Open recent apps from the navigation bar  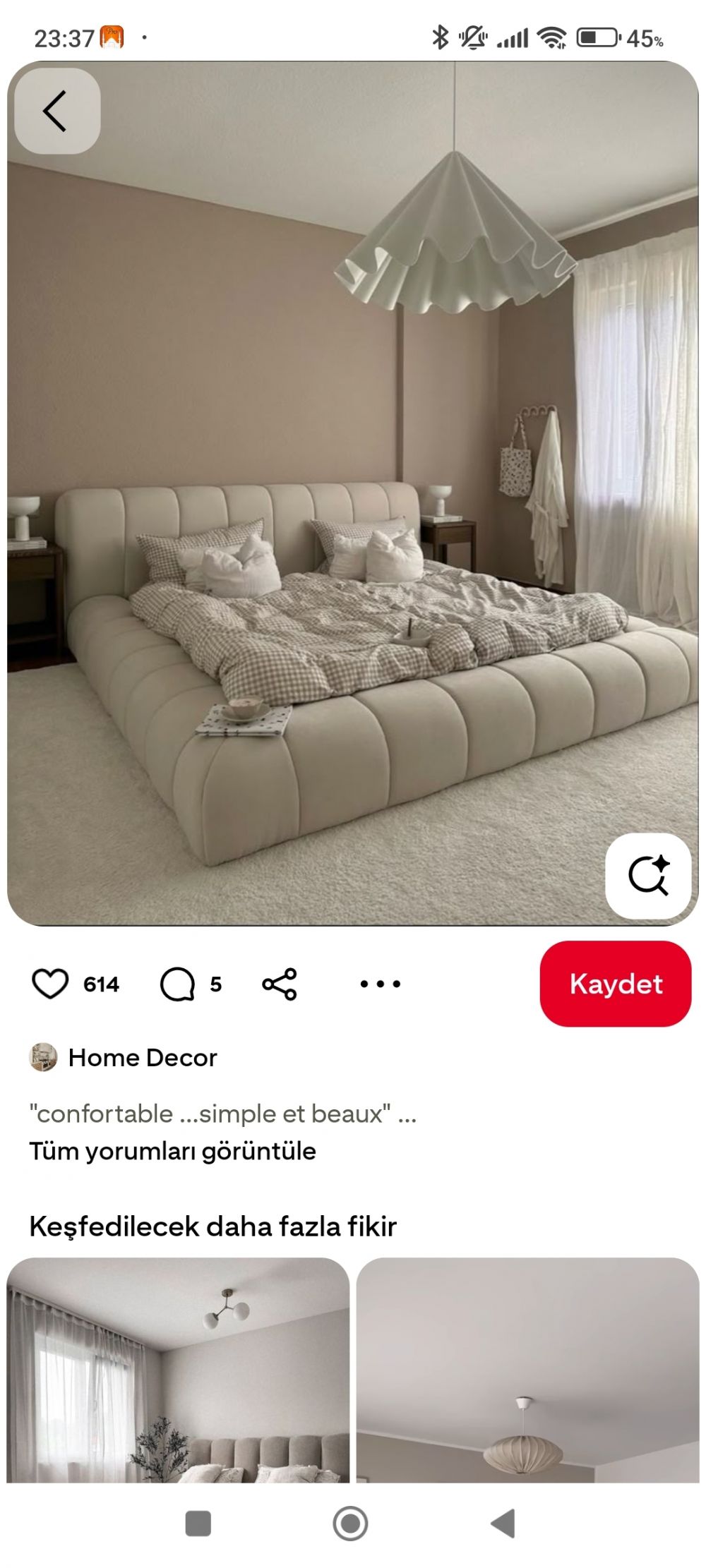(198, 1524)
